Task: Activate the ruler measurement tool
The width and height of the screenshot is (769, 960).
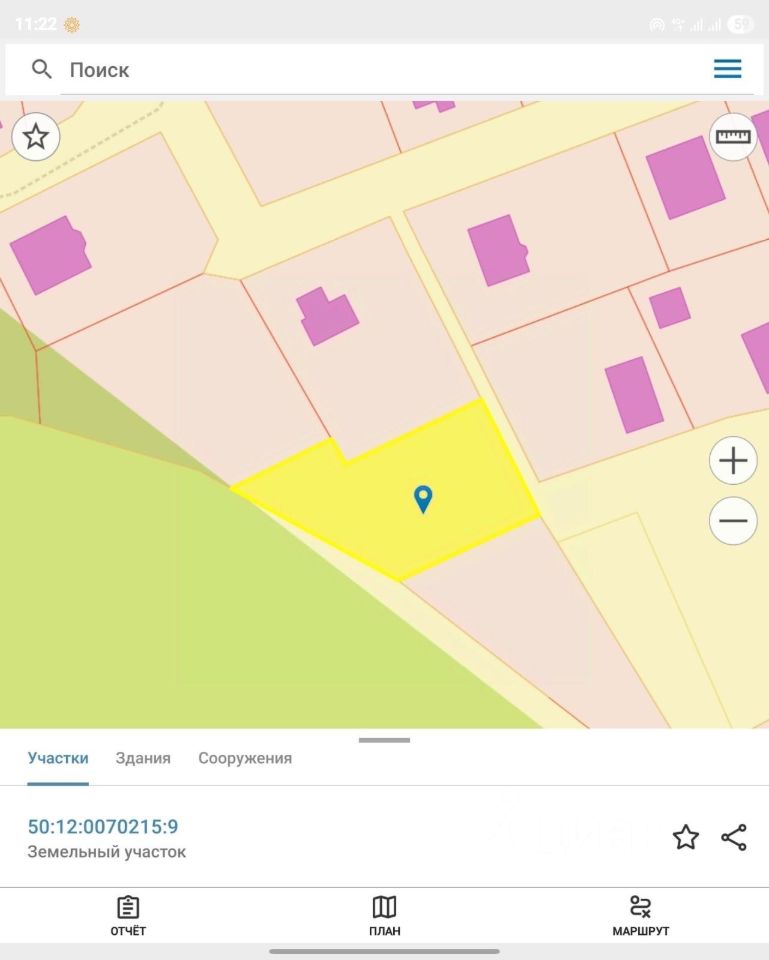Action: (733, 136)
